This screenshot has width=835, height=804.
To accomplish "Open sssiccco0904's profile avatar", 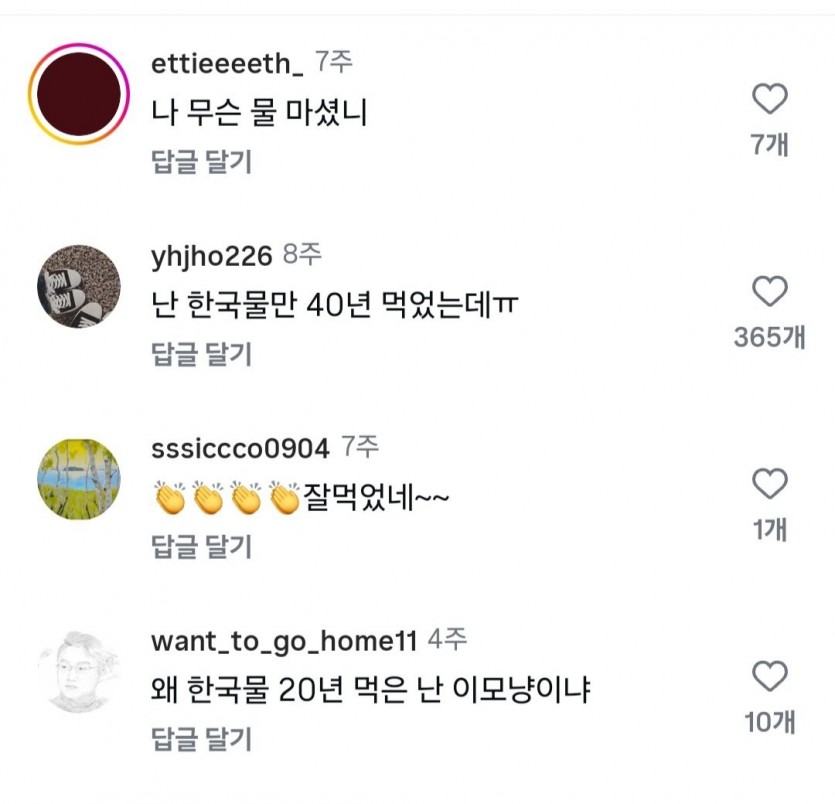I will [78, 480].
